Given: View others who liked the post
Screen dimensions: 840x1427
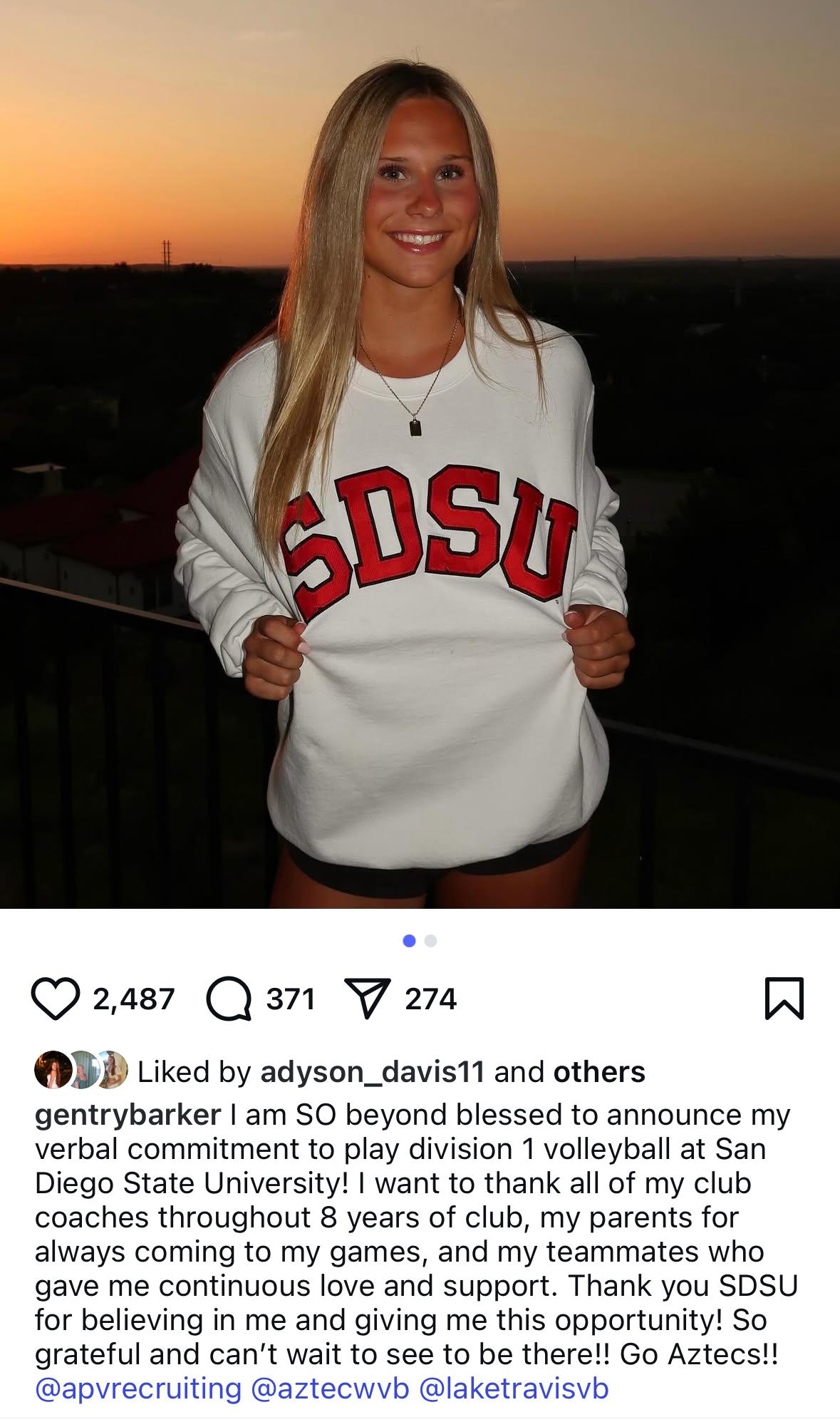Looking at the screenshot, I should coord(598,1072).
